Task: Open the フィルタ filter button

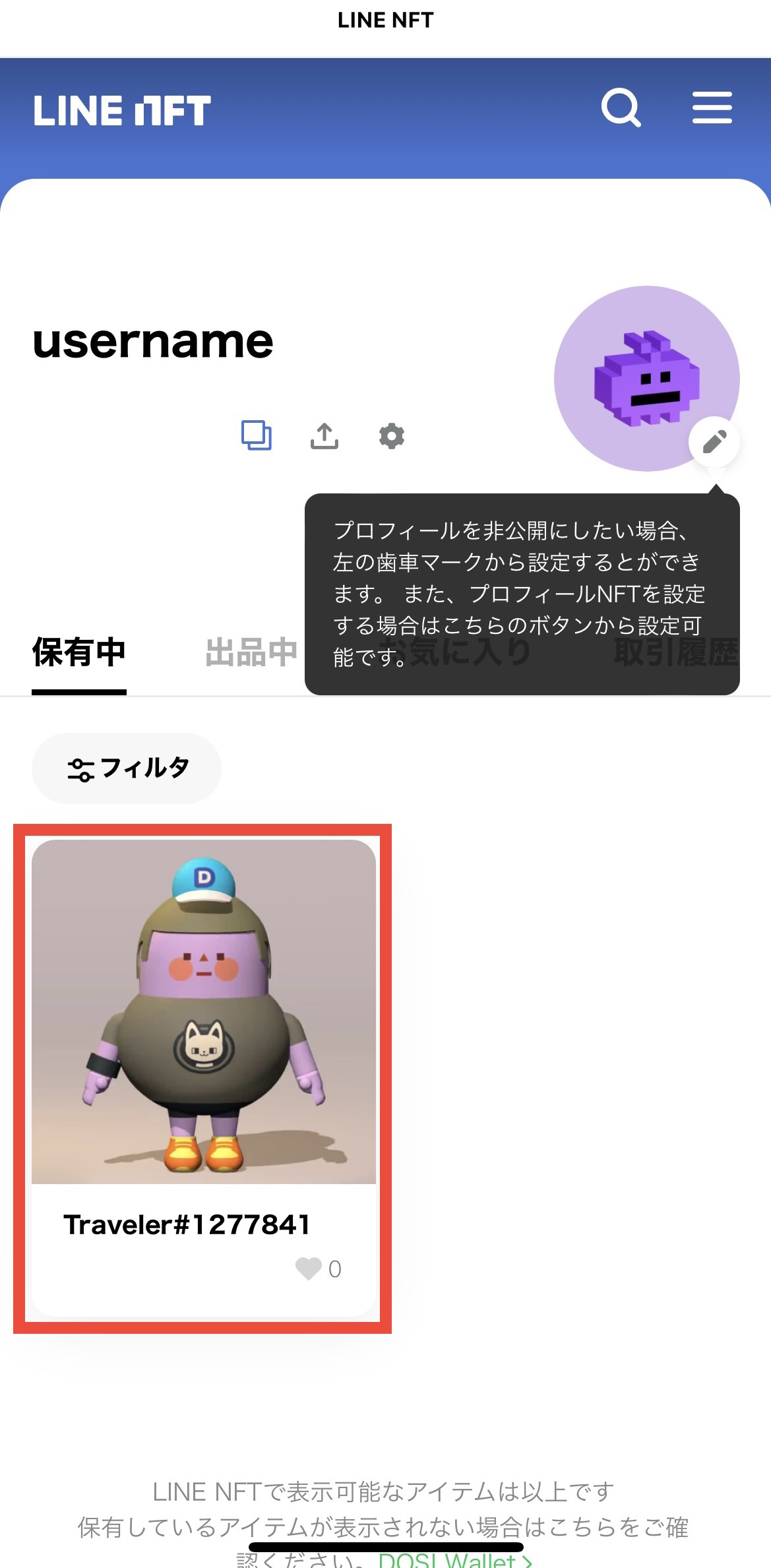Action: pyautogui.click(x=127, y=768)
